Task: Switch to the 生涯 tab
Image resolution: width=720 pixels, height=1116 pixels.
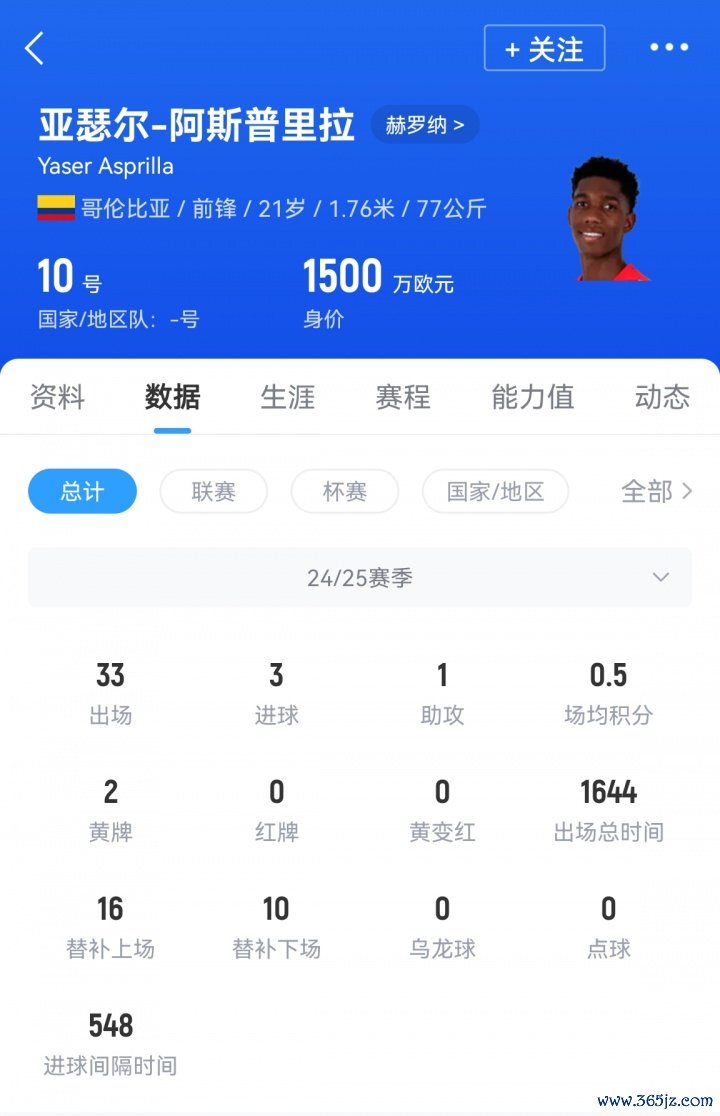Action: pyautogui.click(x=288, y=397)
